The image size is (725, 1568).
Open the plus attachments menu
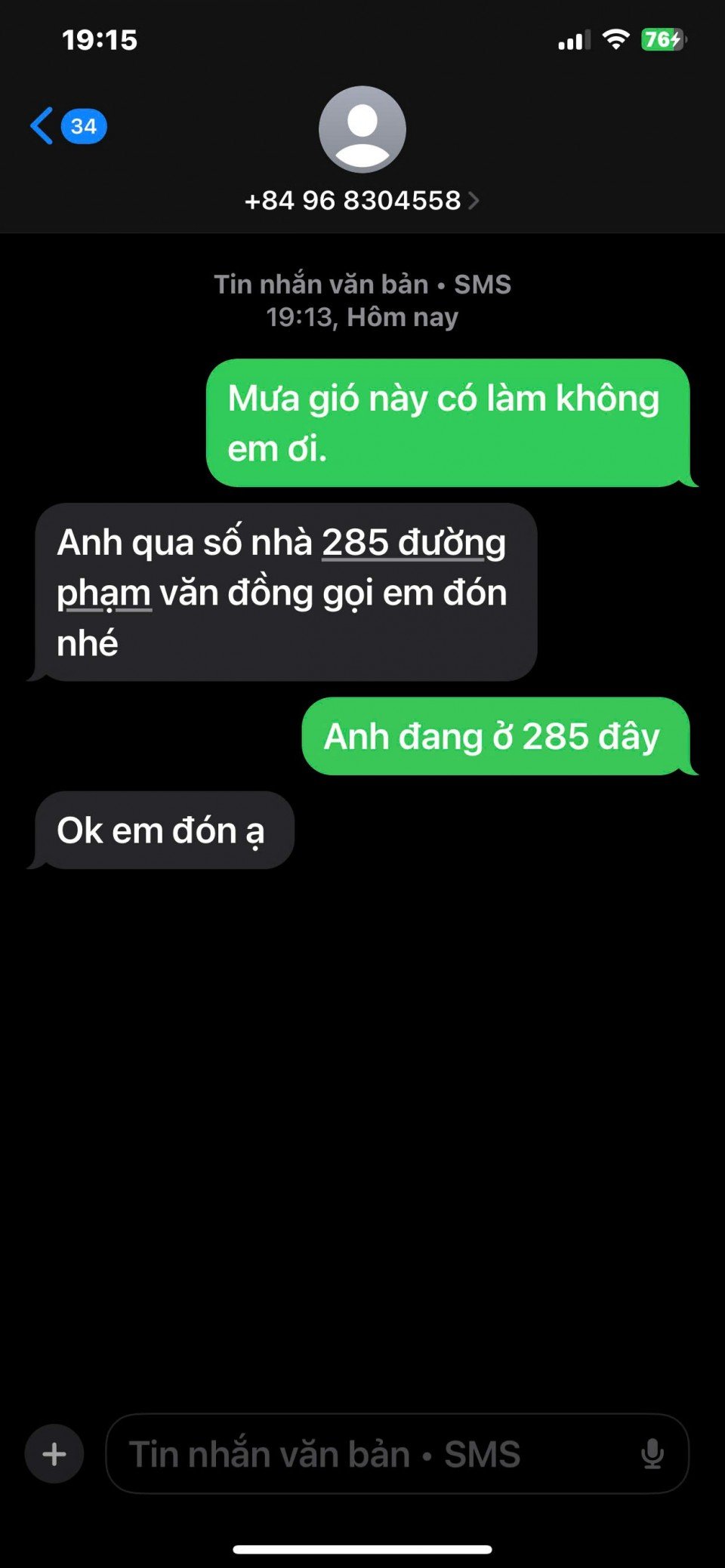tap(54, 1453)
